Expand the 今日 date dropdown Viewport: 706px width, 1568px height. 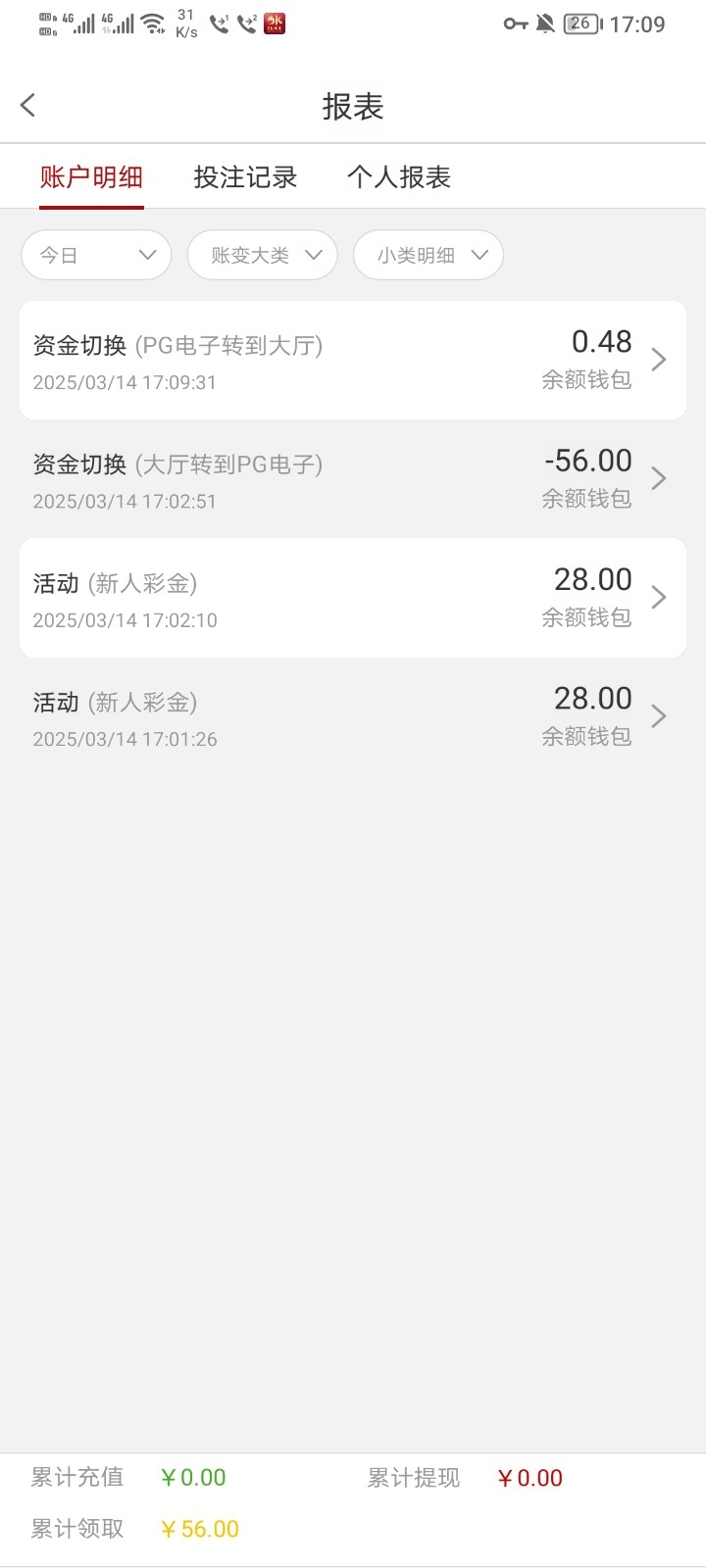point(96,255)
